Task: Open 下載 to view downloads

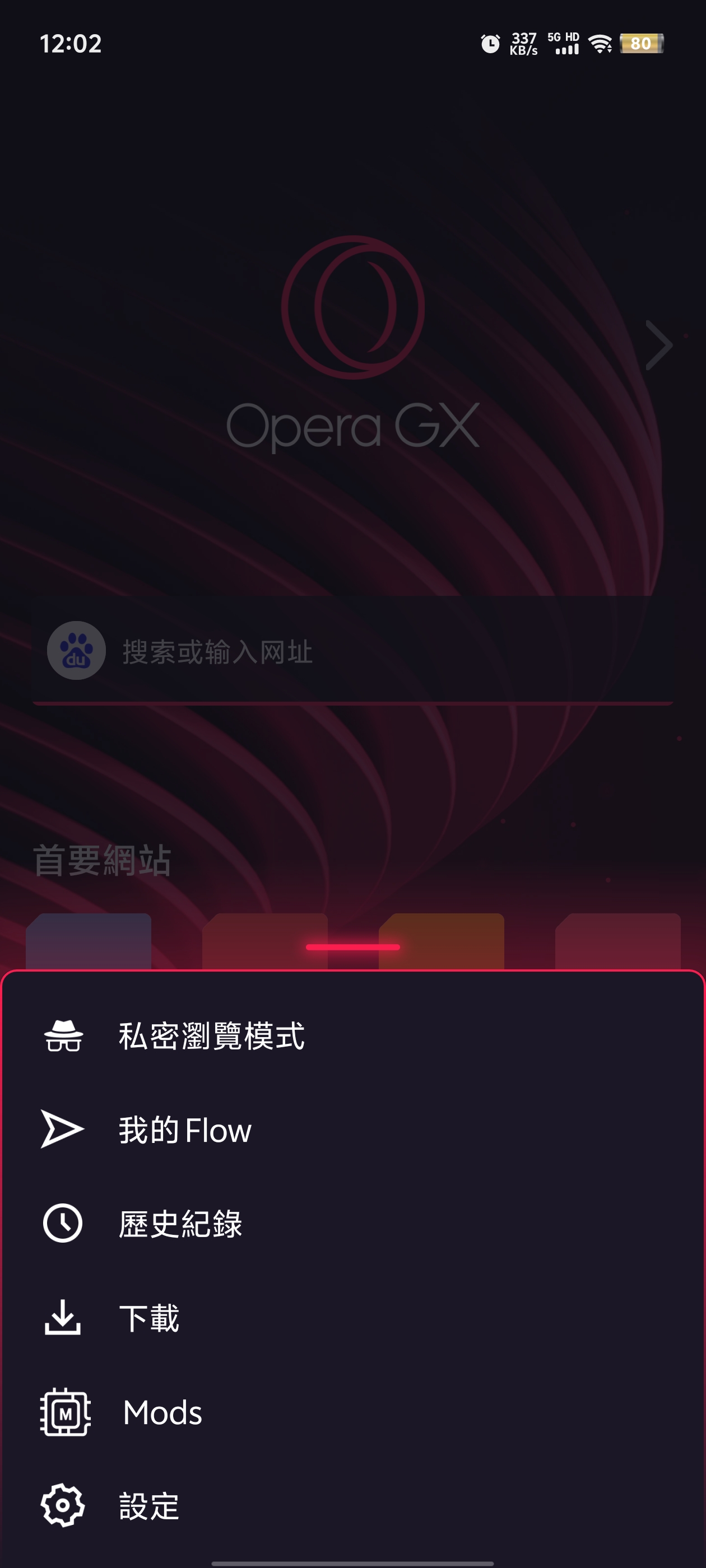Action: (148, 1317)
